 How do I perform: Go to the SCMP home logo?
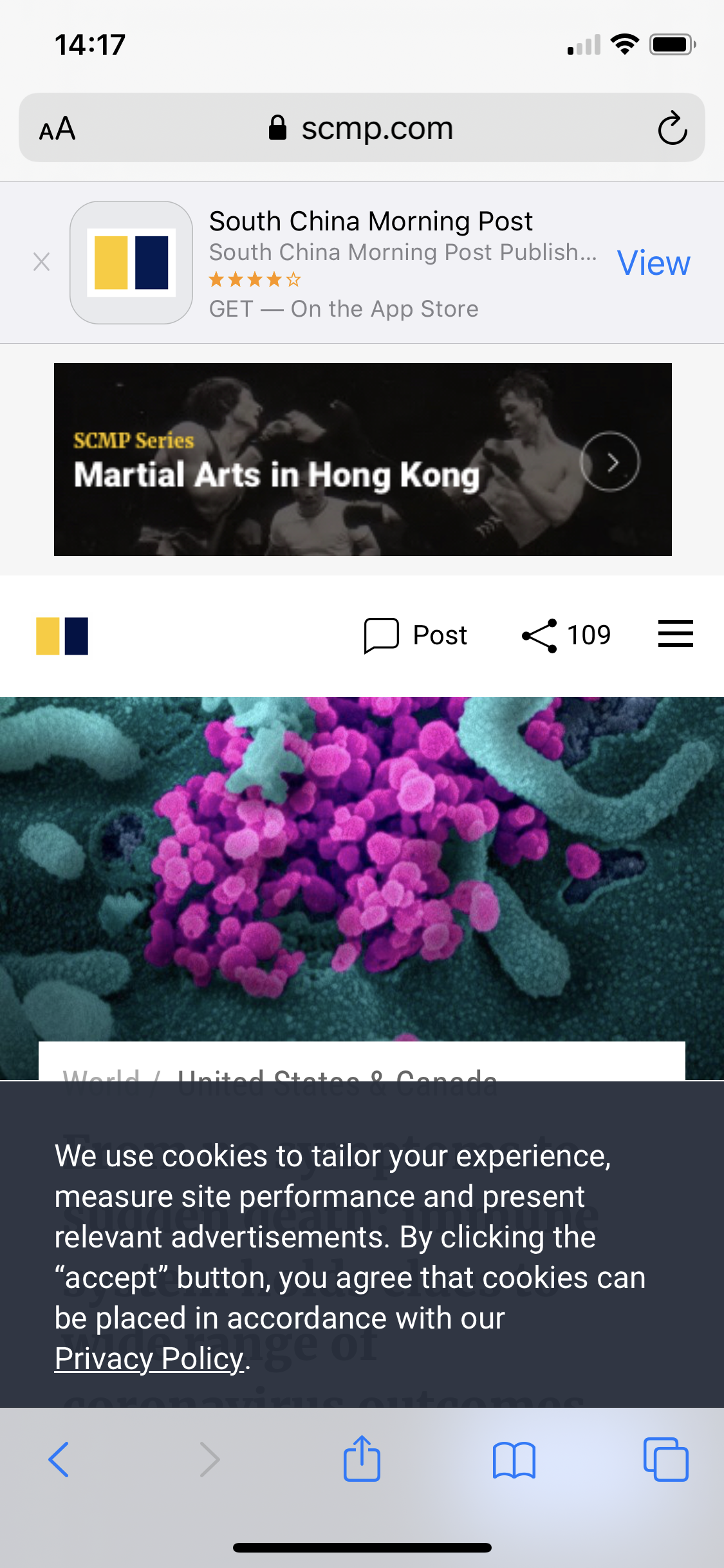coord(62,636)
